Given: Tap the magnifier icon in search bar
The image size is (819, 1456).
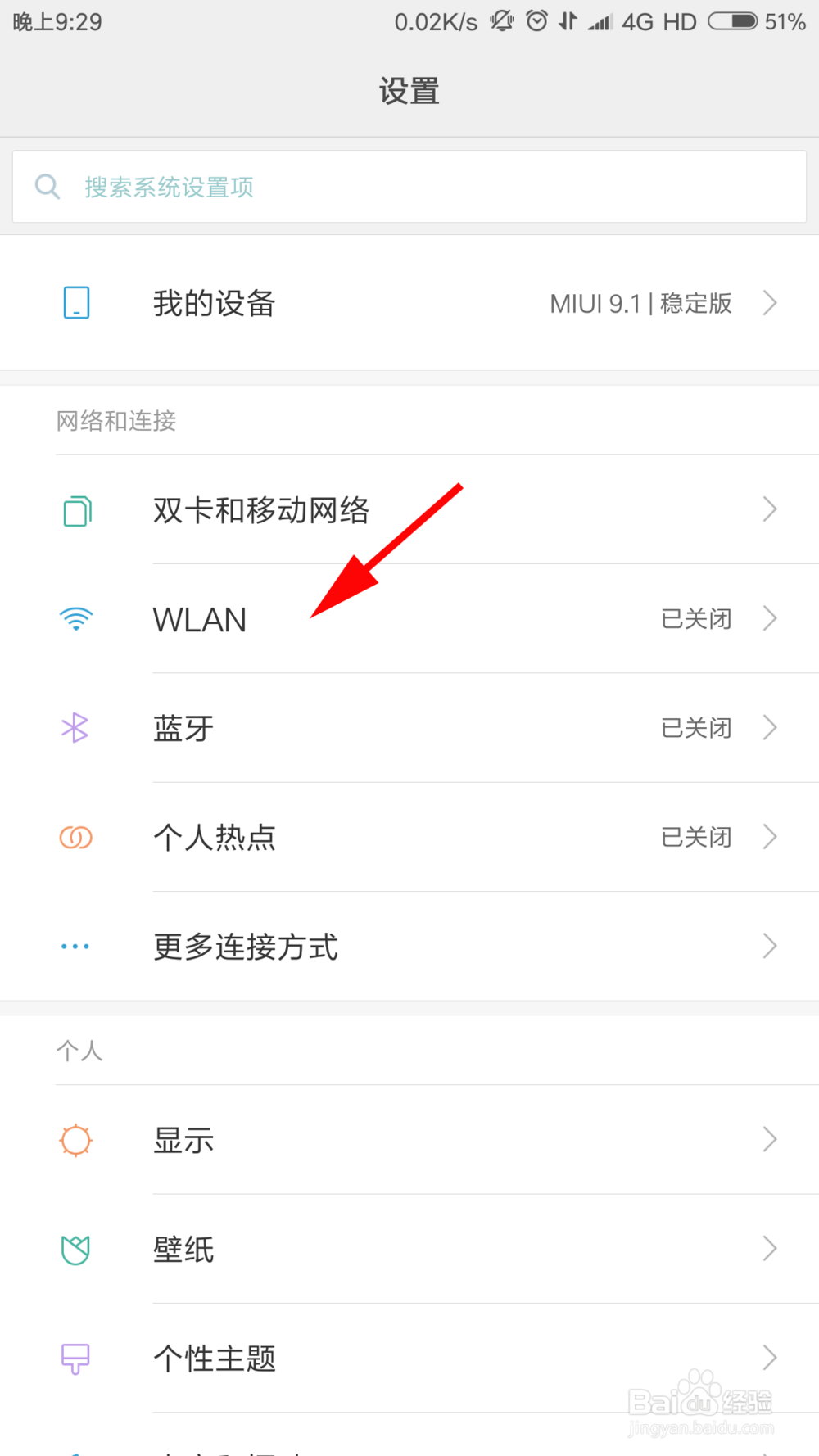Looking at the screenshot, I should click(48, 187).
